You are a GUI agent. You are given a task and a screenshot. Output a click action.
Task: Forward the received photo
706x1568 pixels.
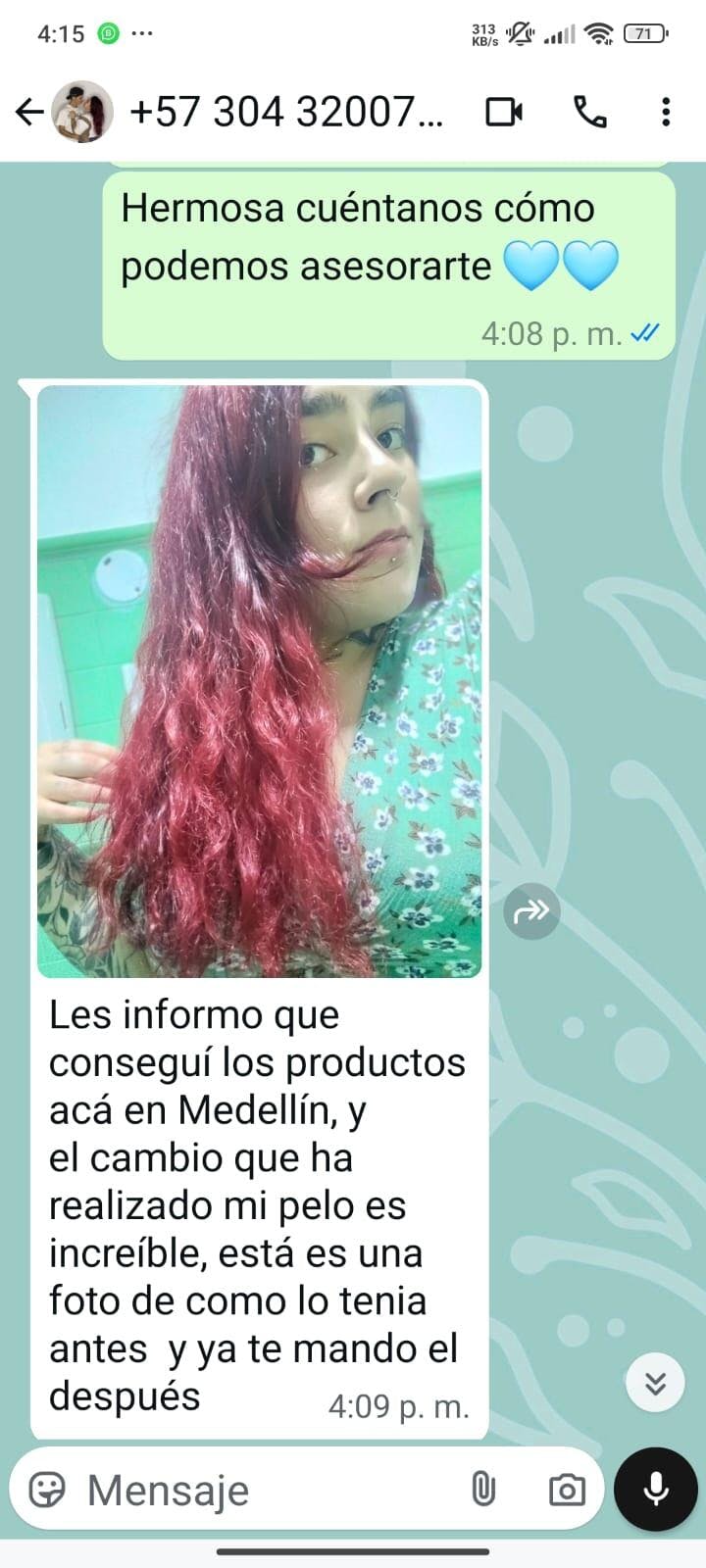[x=531, y=912]
